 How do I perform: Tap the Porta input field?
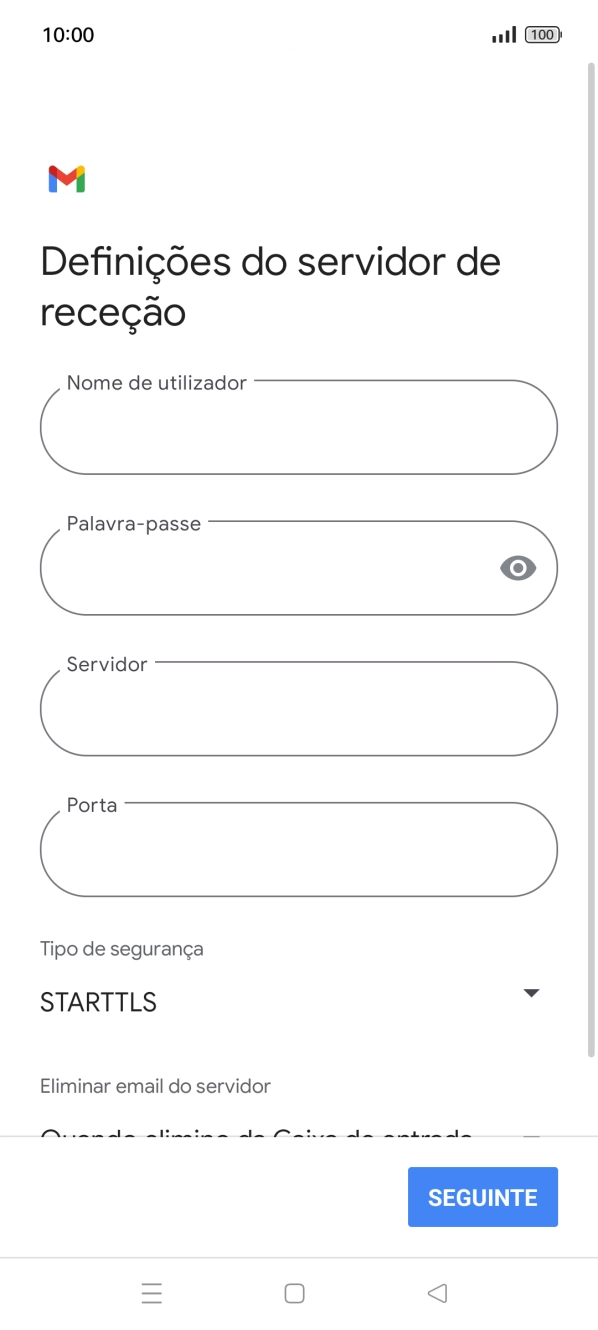click(x=298, y=850)
